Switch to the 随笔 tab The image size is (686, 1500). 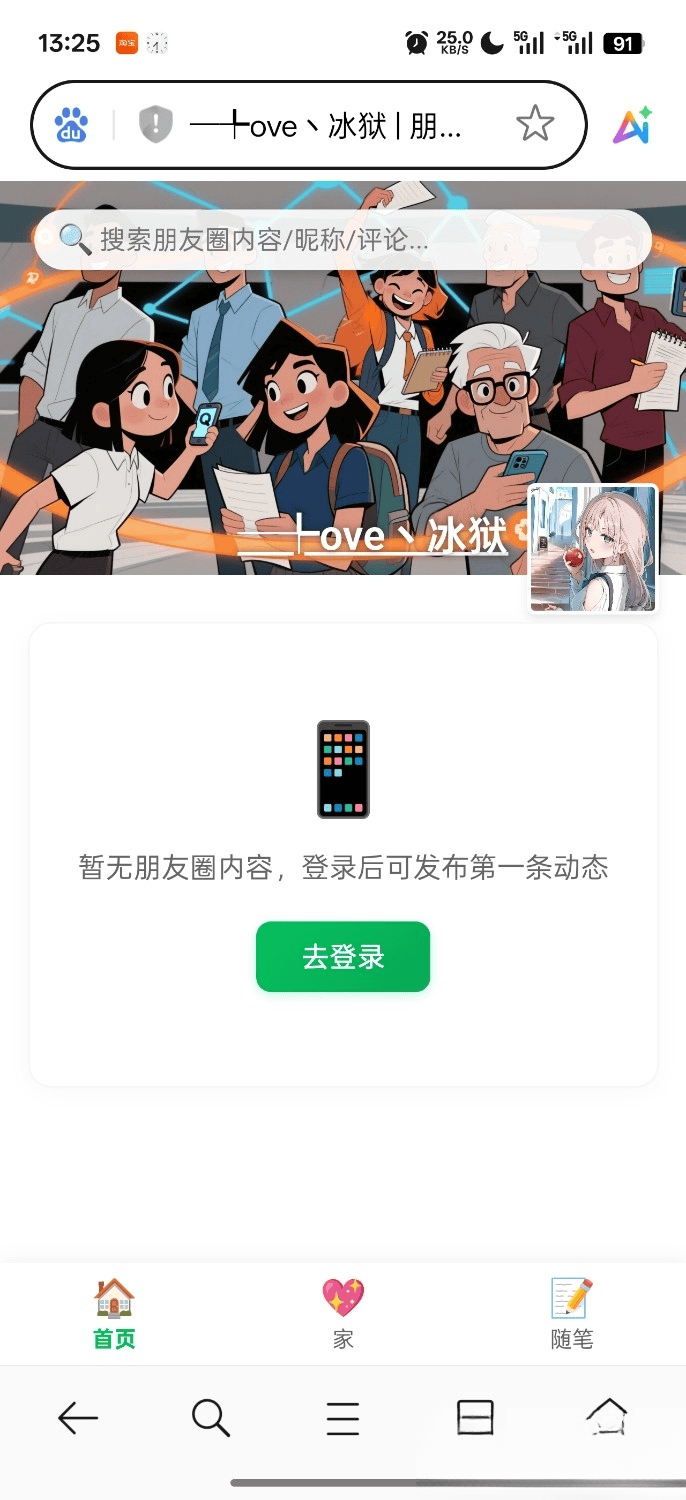coord(572,1314)
